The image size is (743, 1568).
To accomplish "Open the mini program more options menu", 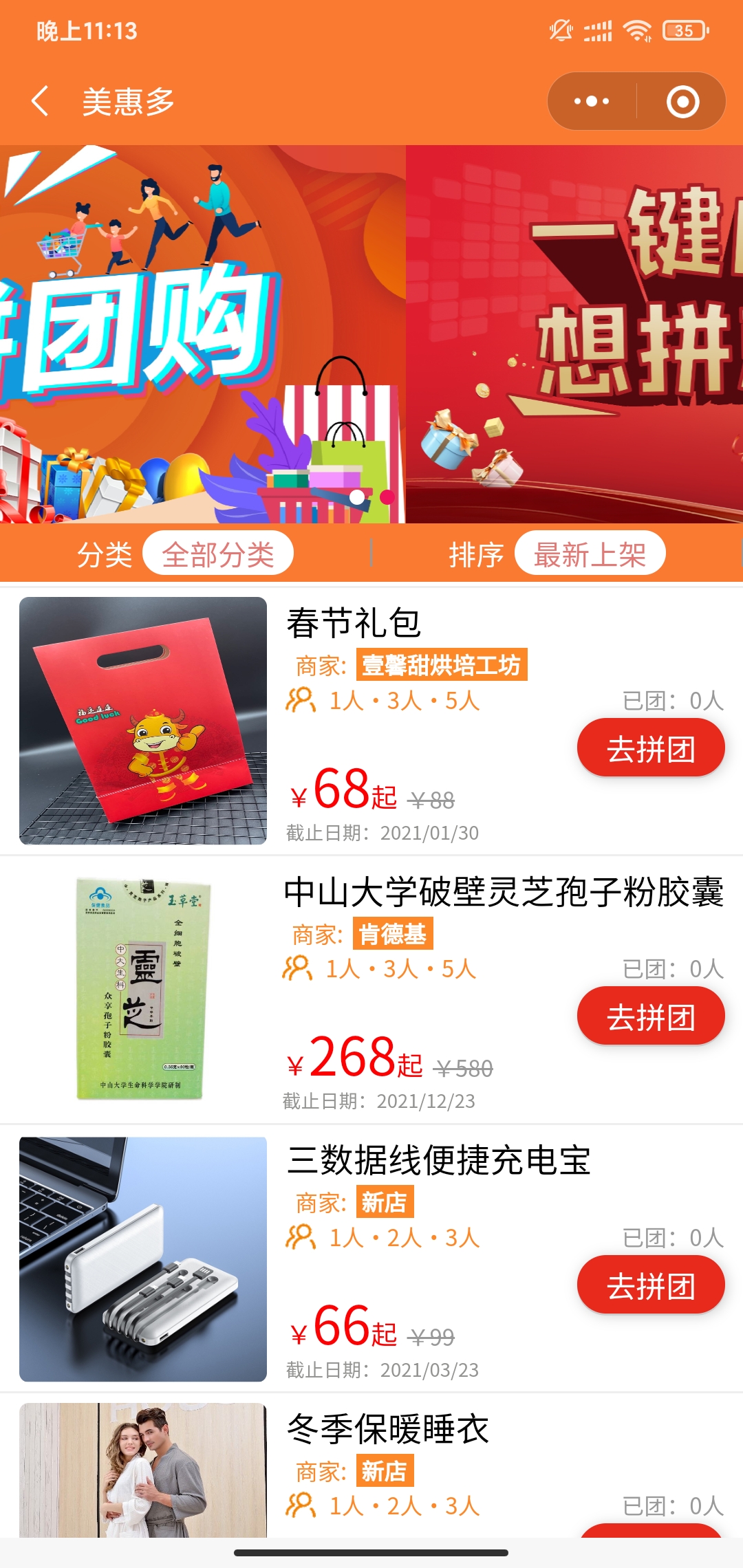I will pyautogui.click(x=592, y=101).
